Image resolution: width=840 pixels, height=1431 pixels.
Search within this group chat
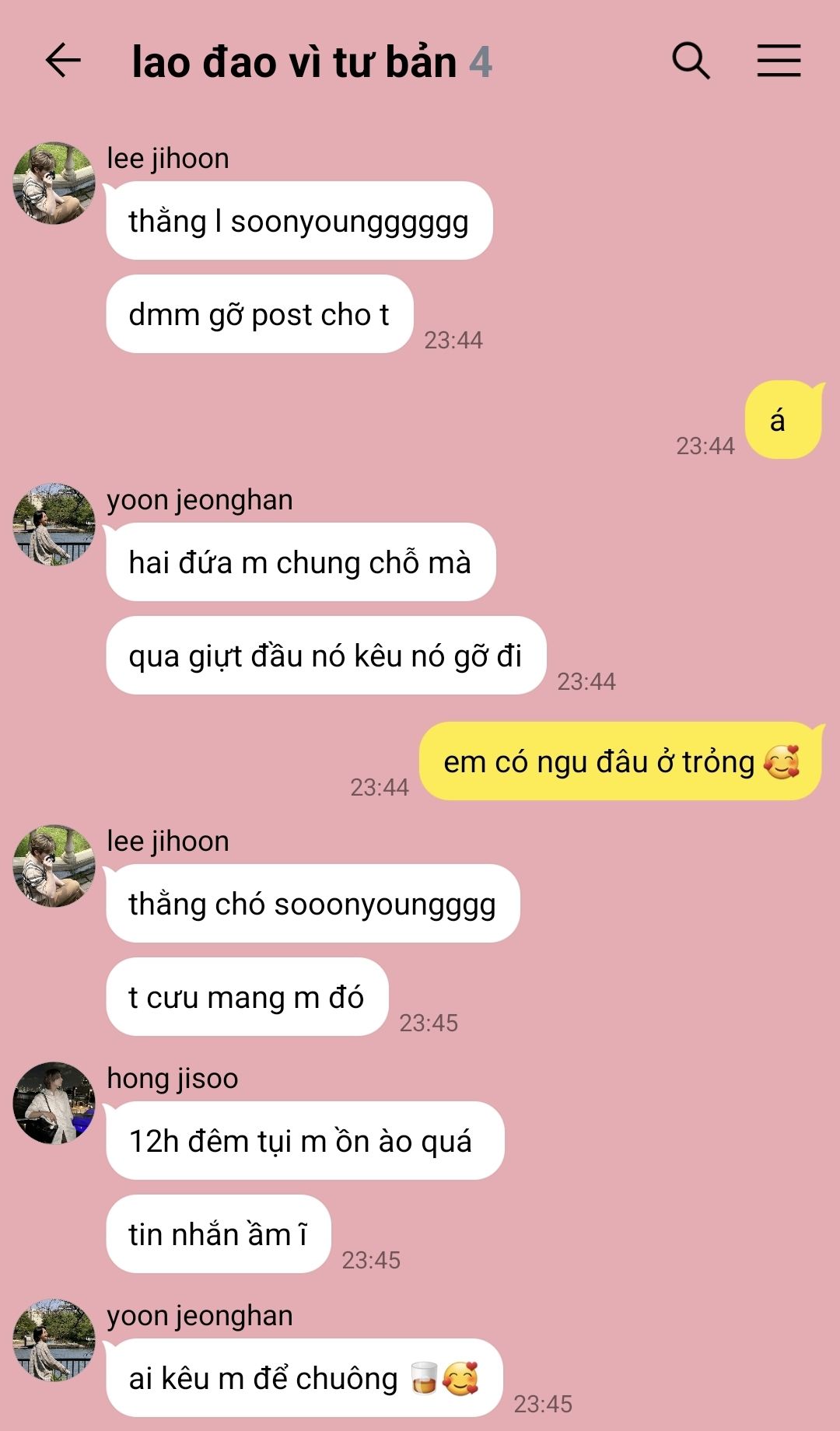pos(691,61)
